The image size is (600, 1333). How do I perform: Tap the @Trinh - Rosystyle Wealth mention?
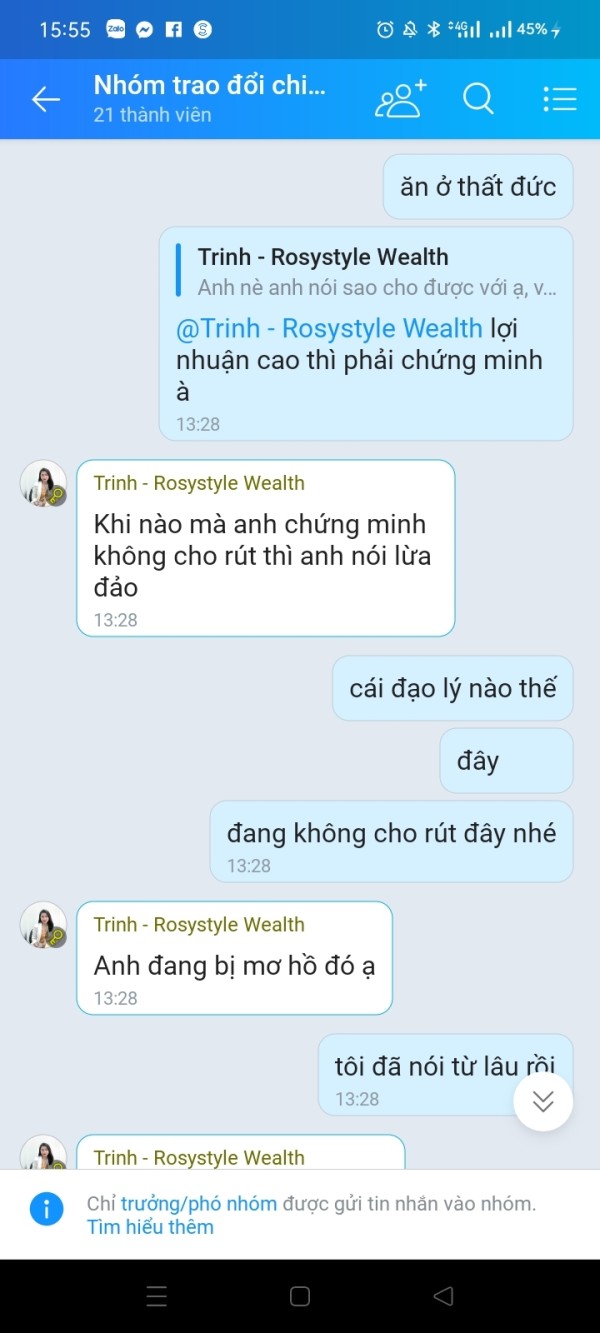[329, 328]
